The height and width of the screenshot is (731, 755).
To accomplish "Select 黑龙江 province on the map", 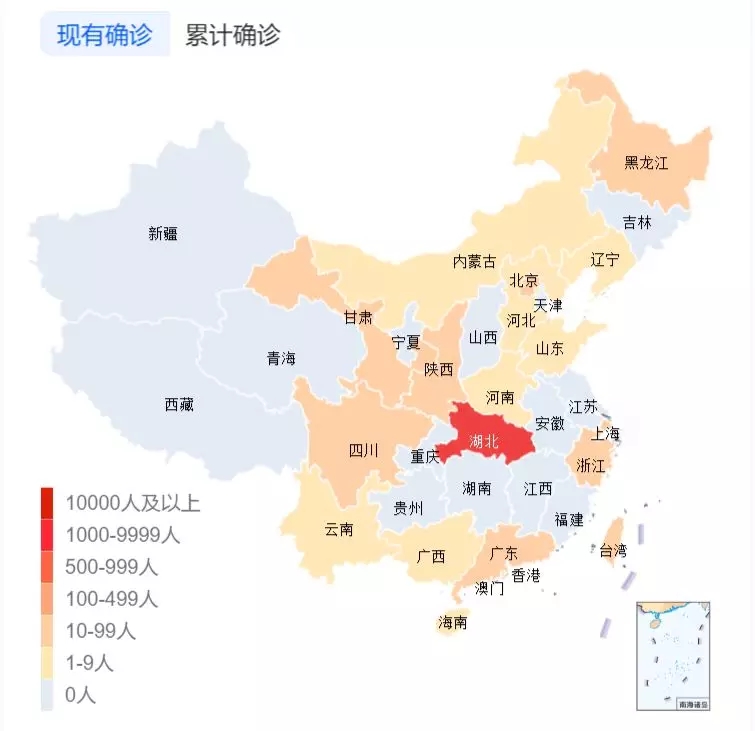I will [645, 162].
